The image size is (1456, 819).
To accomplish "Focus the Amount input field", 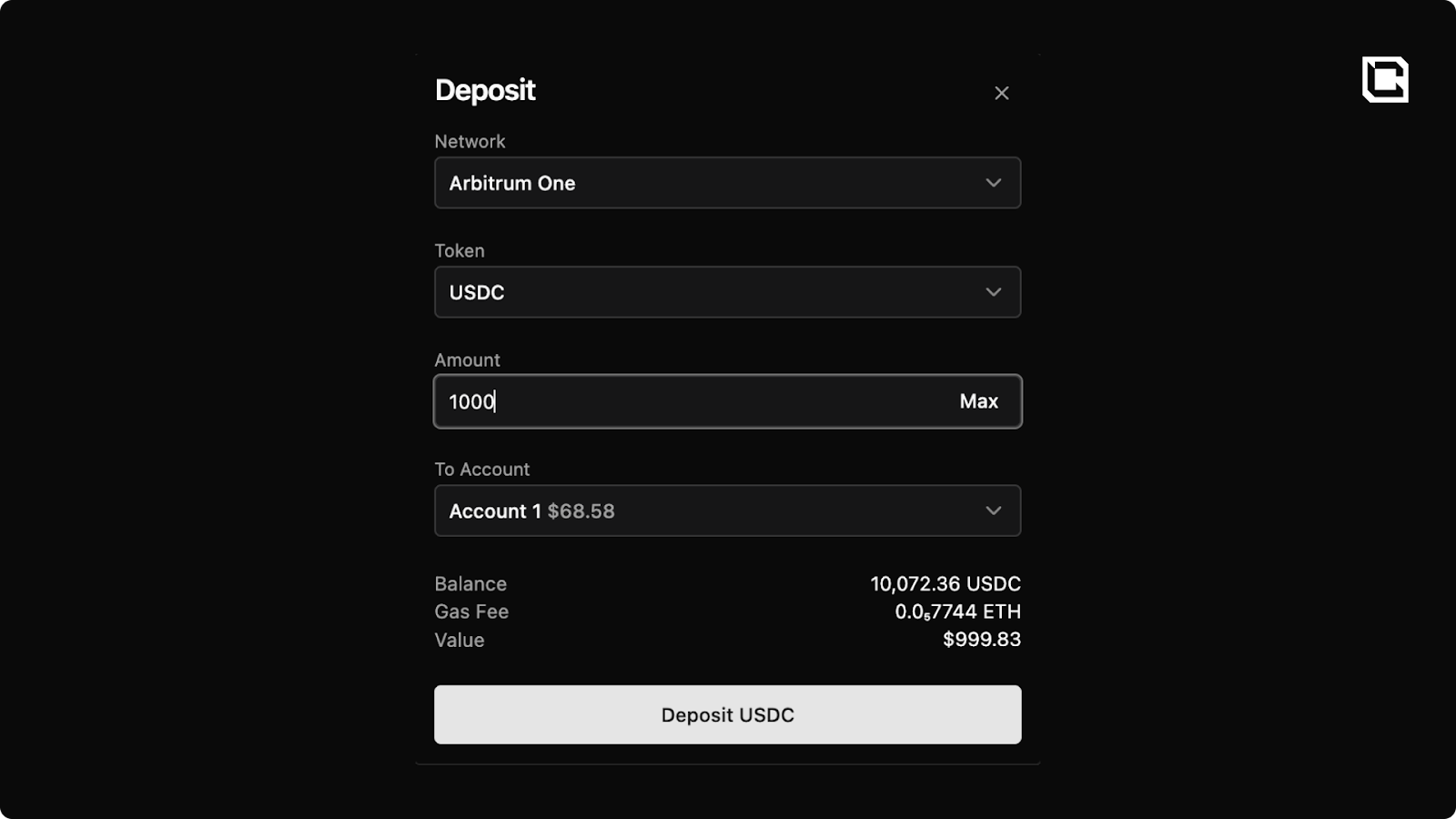I will 682,401.
